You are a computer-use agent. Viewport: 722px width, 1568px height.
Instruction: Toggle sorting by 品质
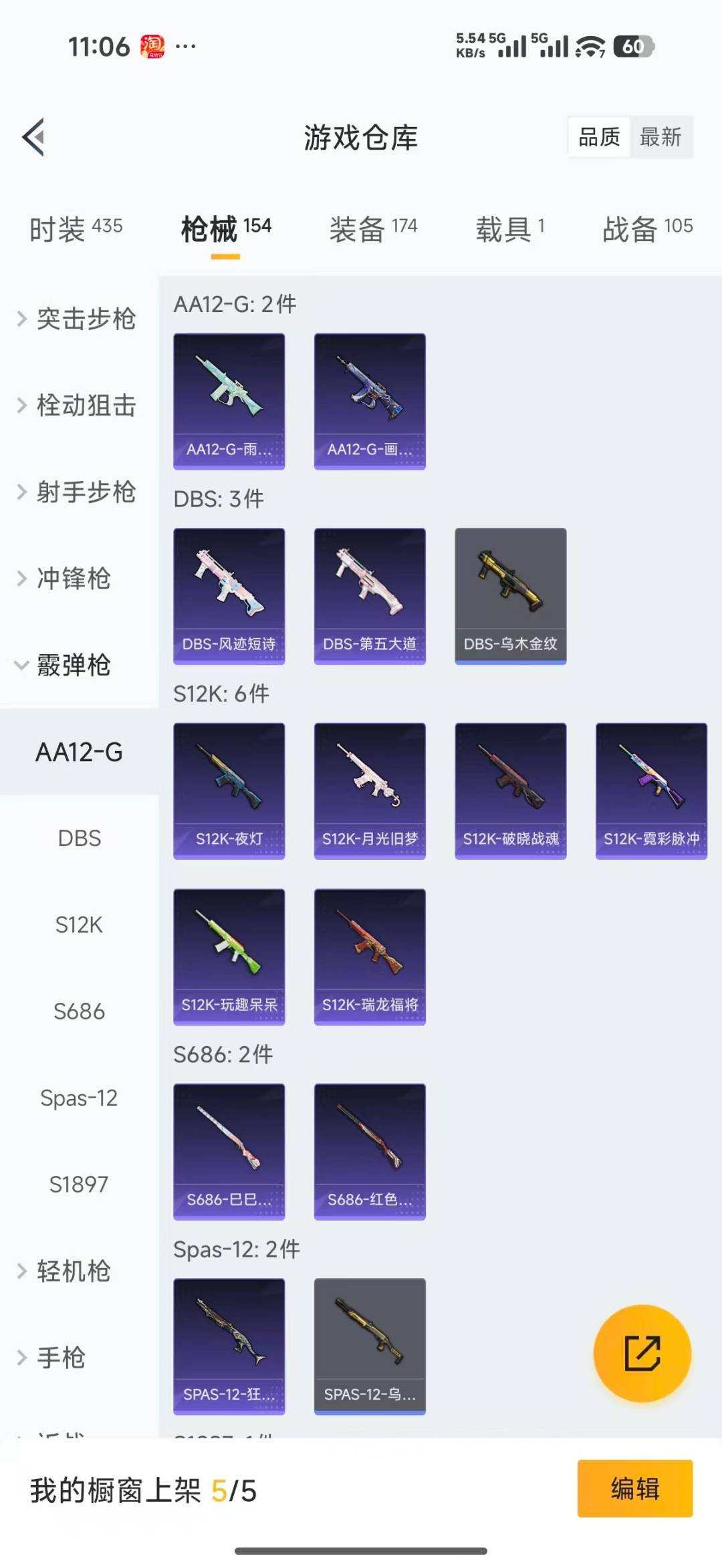[x=598, y=137]
